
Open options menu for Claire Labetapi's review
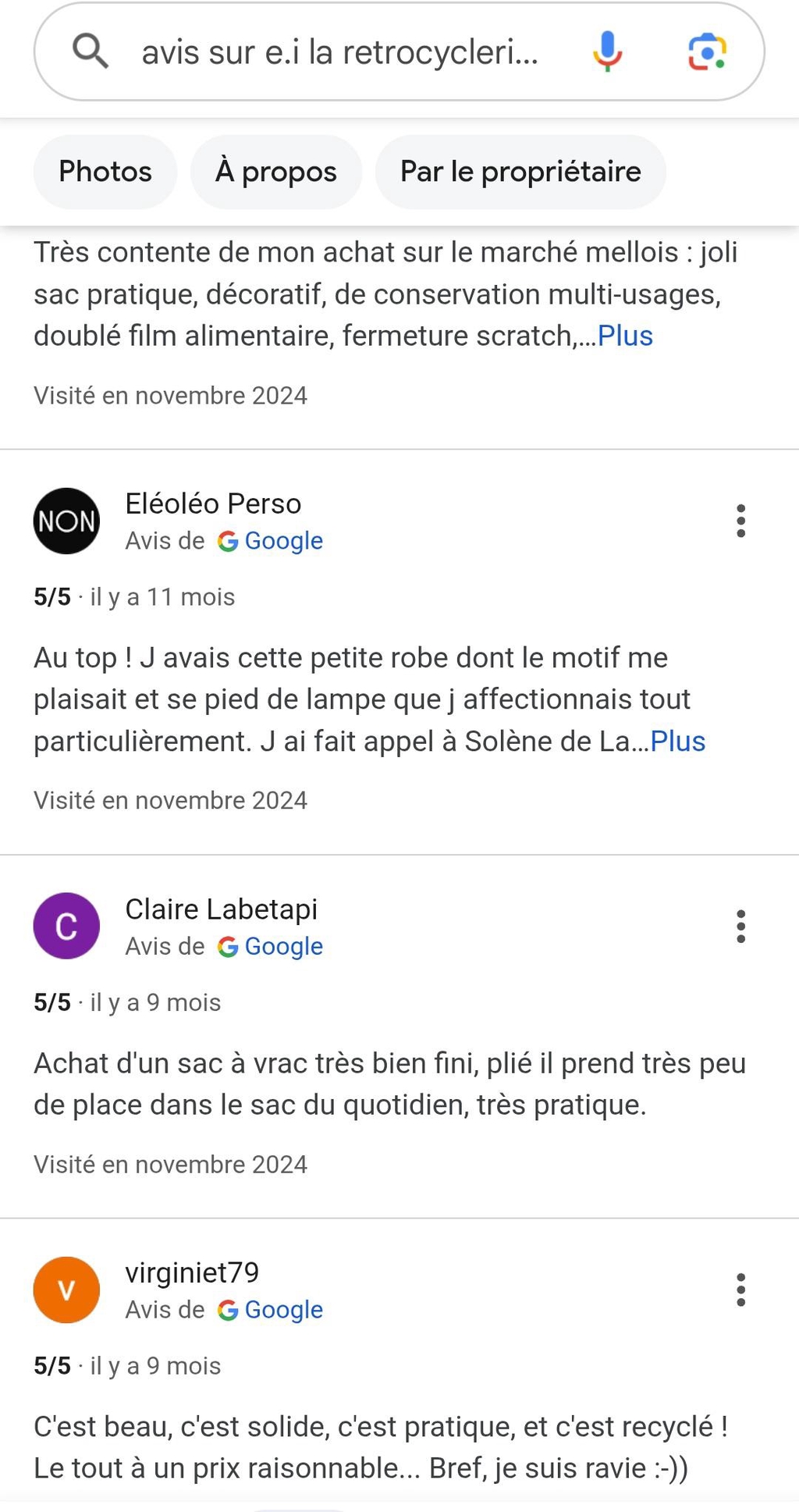click(740, 926)
